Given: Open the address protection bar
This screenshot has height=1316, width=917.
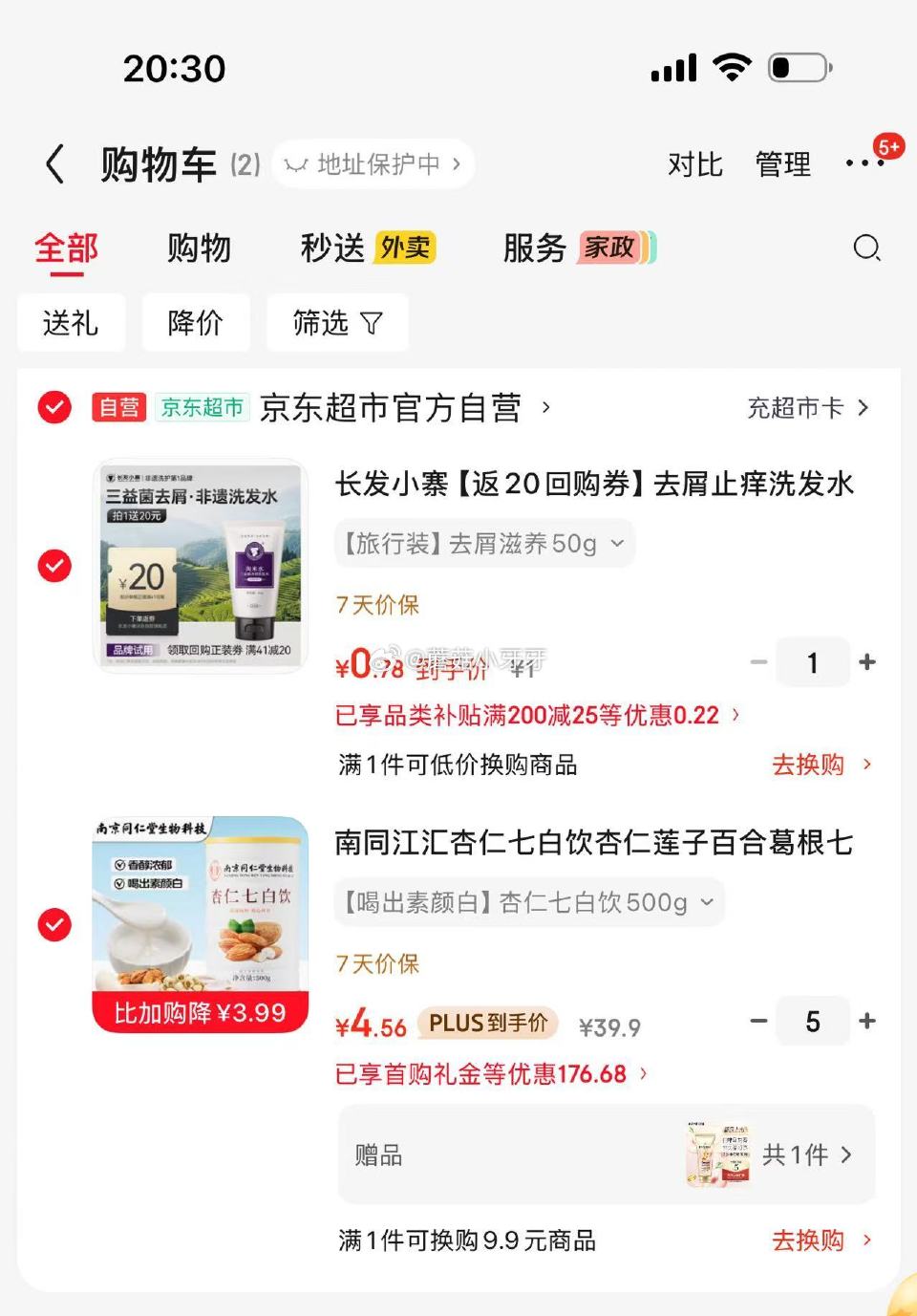Looking at the screenshot, I should point(371,164).
